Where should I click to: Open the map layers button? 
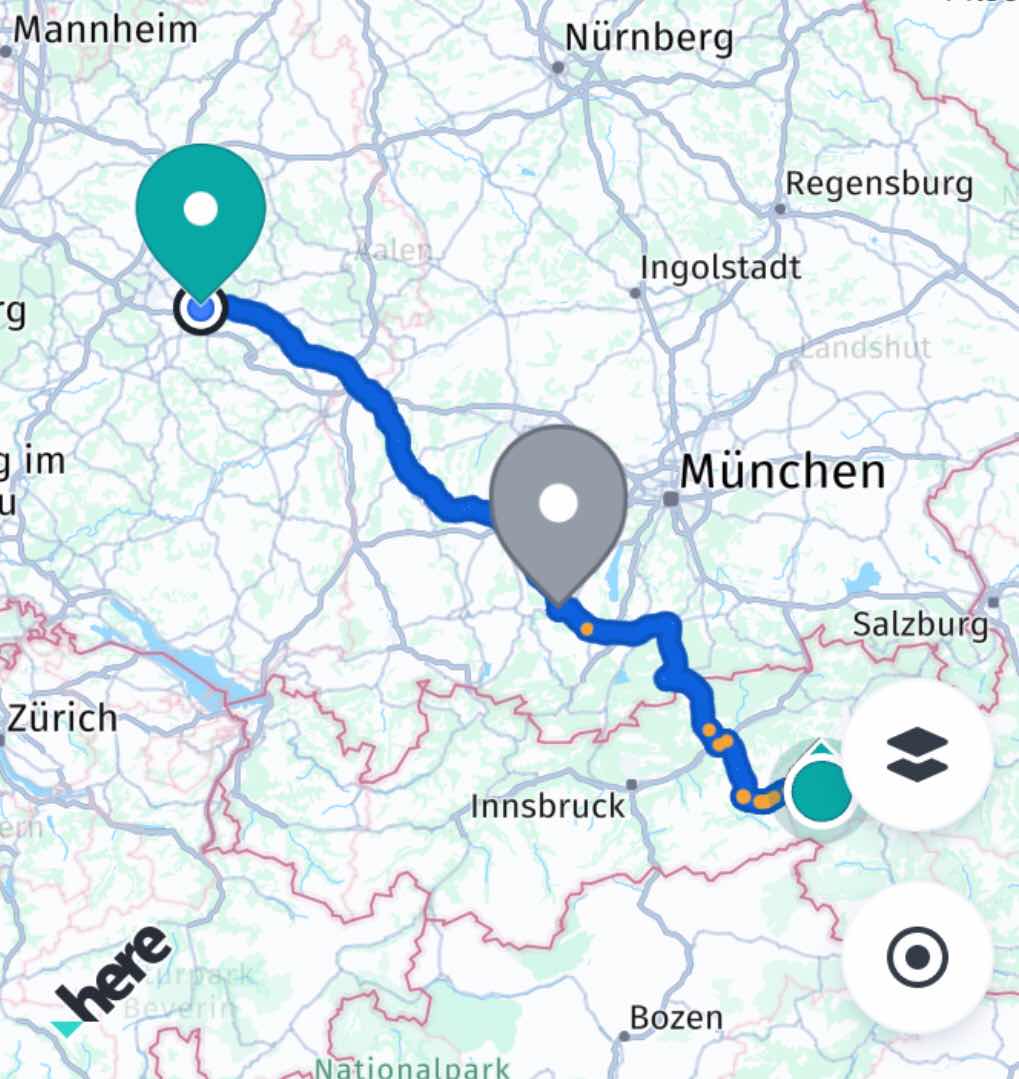point(917,755)
